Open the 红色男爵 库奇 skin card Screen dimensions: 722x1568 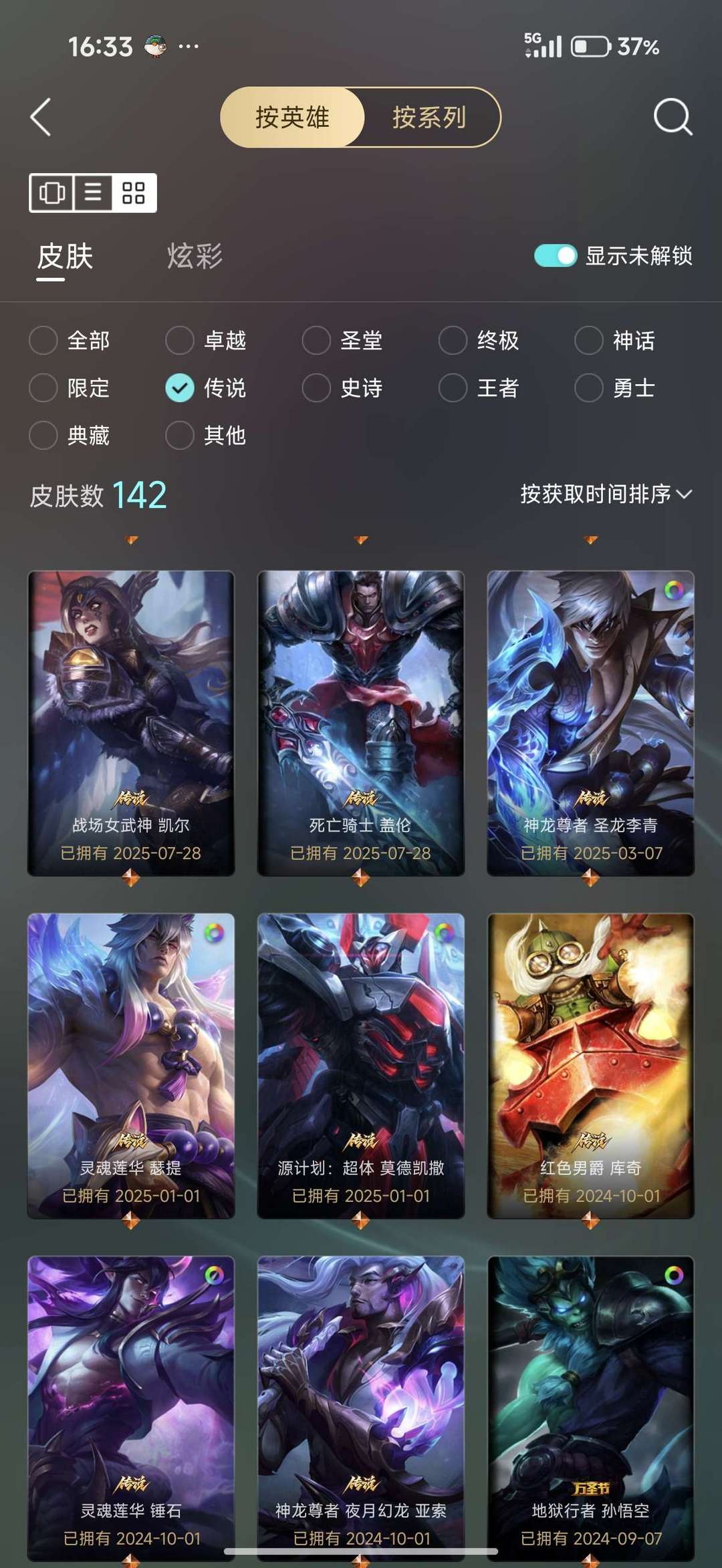click(591, 1066)
